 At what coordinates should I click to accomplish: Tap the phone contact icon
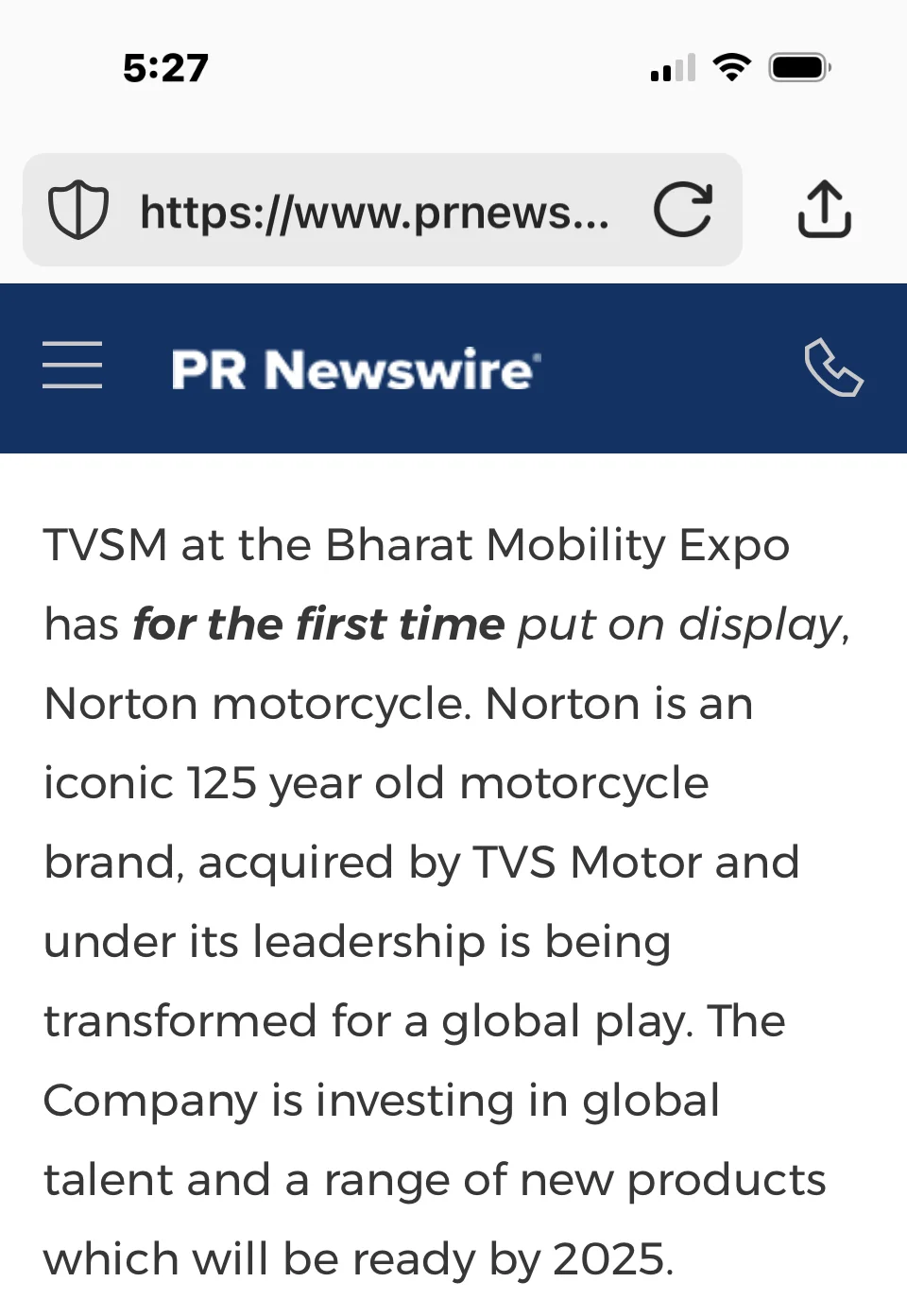(832, 367)
